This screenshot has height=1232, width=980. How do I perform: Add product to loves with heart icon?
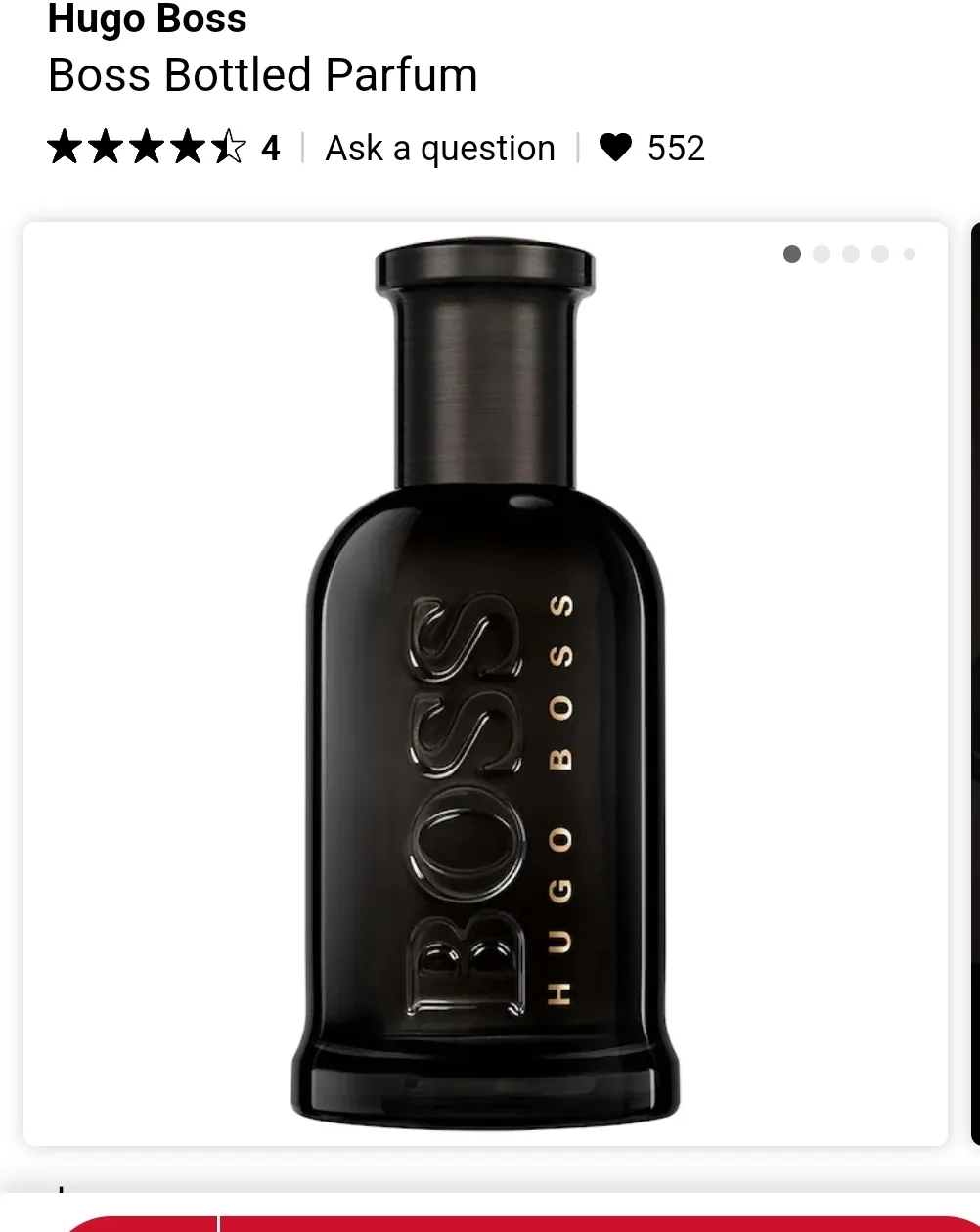(x=616, y=148)
